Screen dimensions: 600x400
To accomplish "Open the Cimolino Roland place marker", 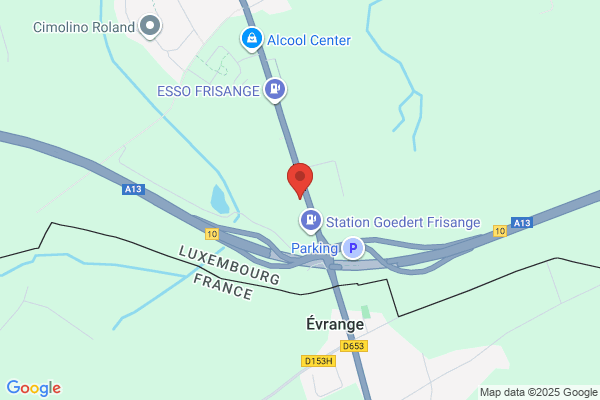I will tap(150, 26).
